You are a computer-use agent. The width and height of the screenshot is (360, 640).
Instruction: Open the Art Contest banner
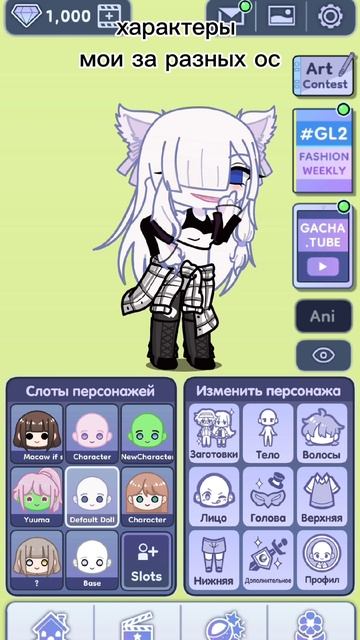[323, 76]
